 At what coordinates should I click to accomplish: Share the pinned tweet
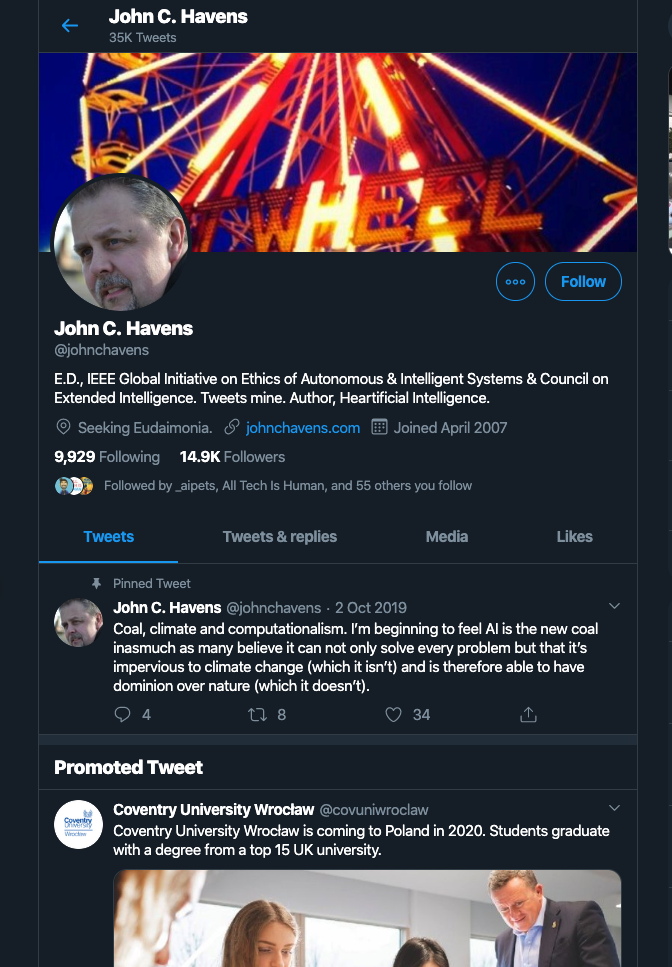pos(529,714)
